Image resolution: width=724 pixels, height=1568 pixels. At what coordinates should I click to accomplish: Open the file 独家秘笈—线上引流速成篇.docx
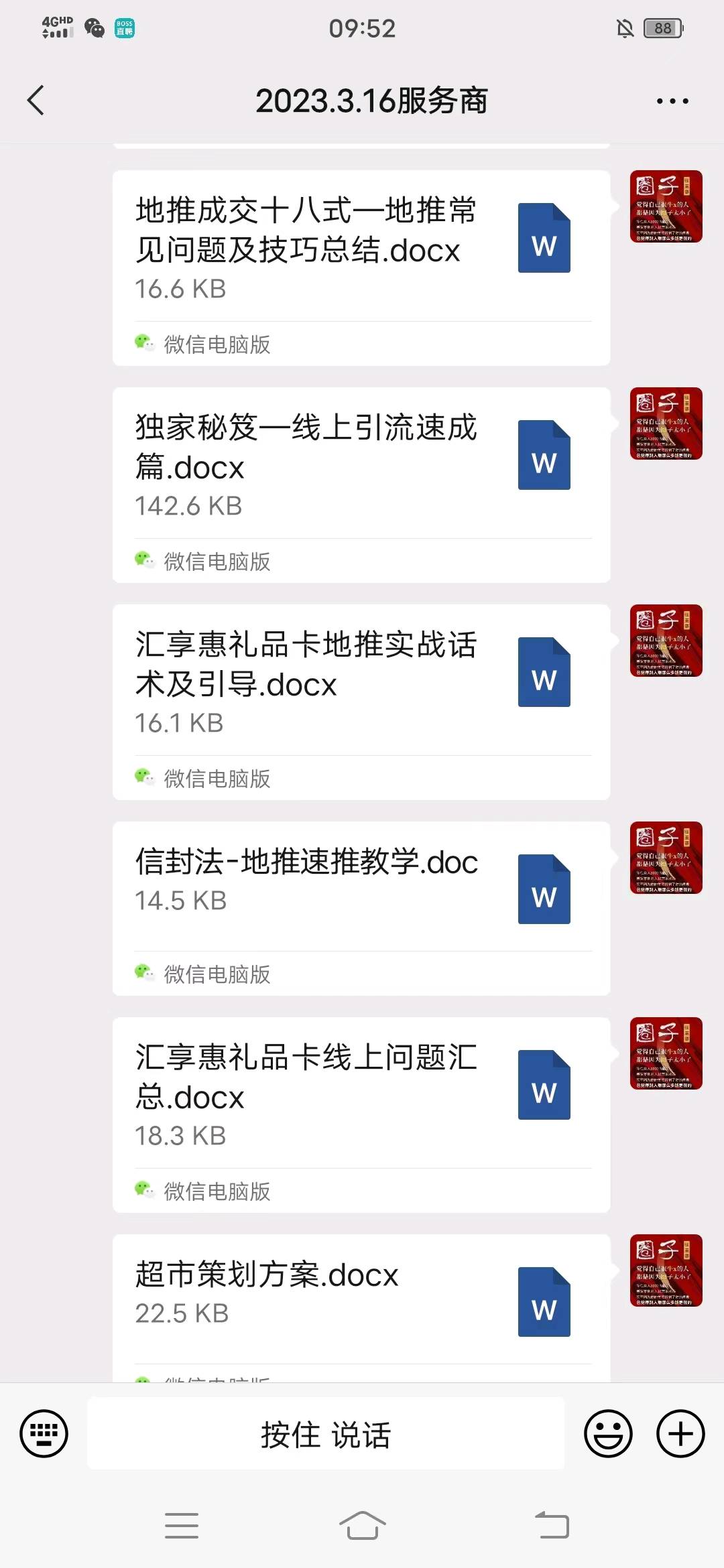point(361,485)
